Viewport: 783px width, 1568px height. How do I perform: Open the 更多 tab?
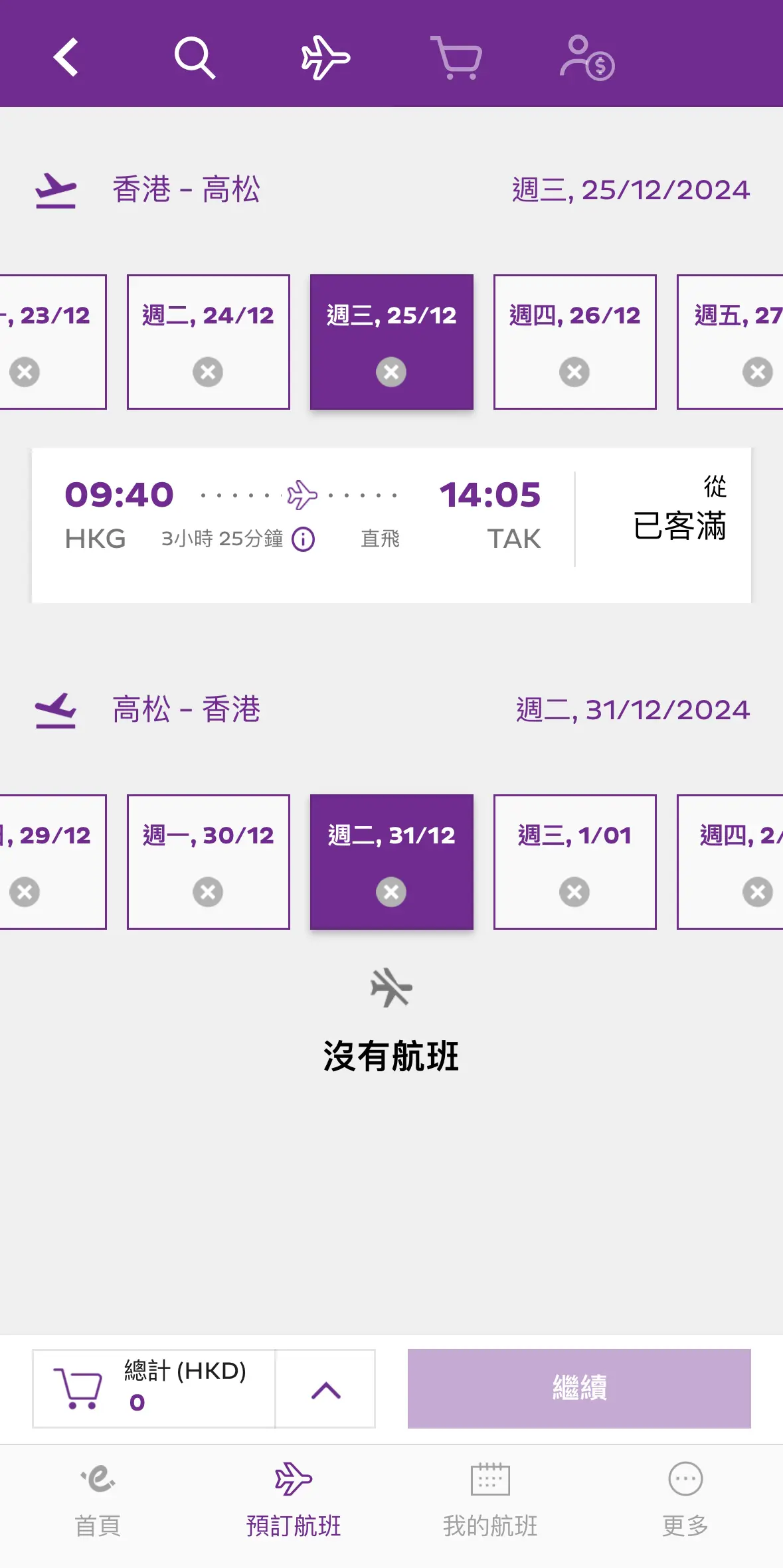[x=685, y=1500]
